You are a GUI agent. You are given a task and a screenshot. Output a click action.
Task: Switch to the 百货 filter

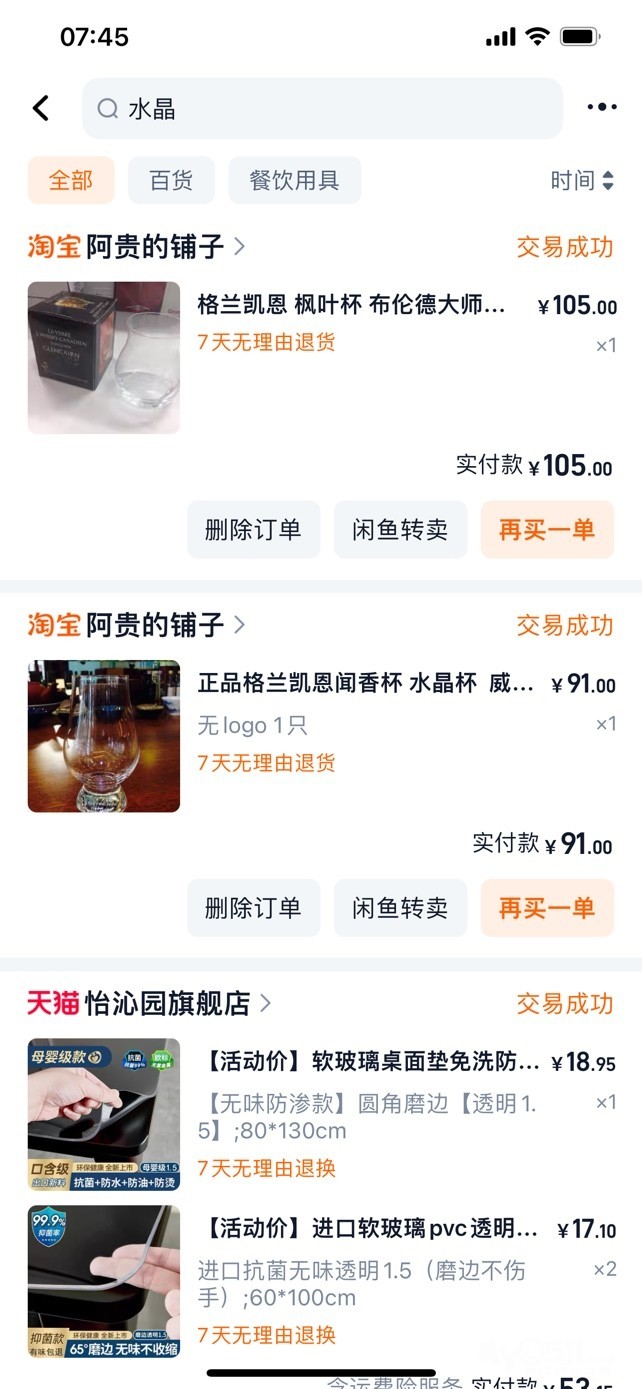(x=171, y=181)
